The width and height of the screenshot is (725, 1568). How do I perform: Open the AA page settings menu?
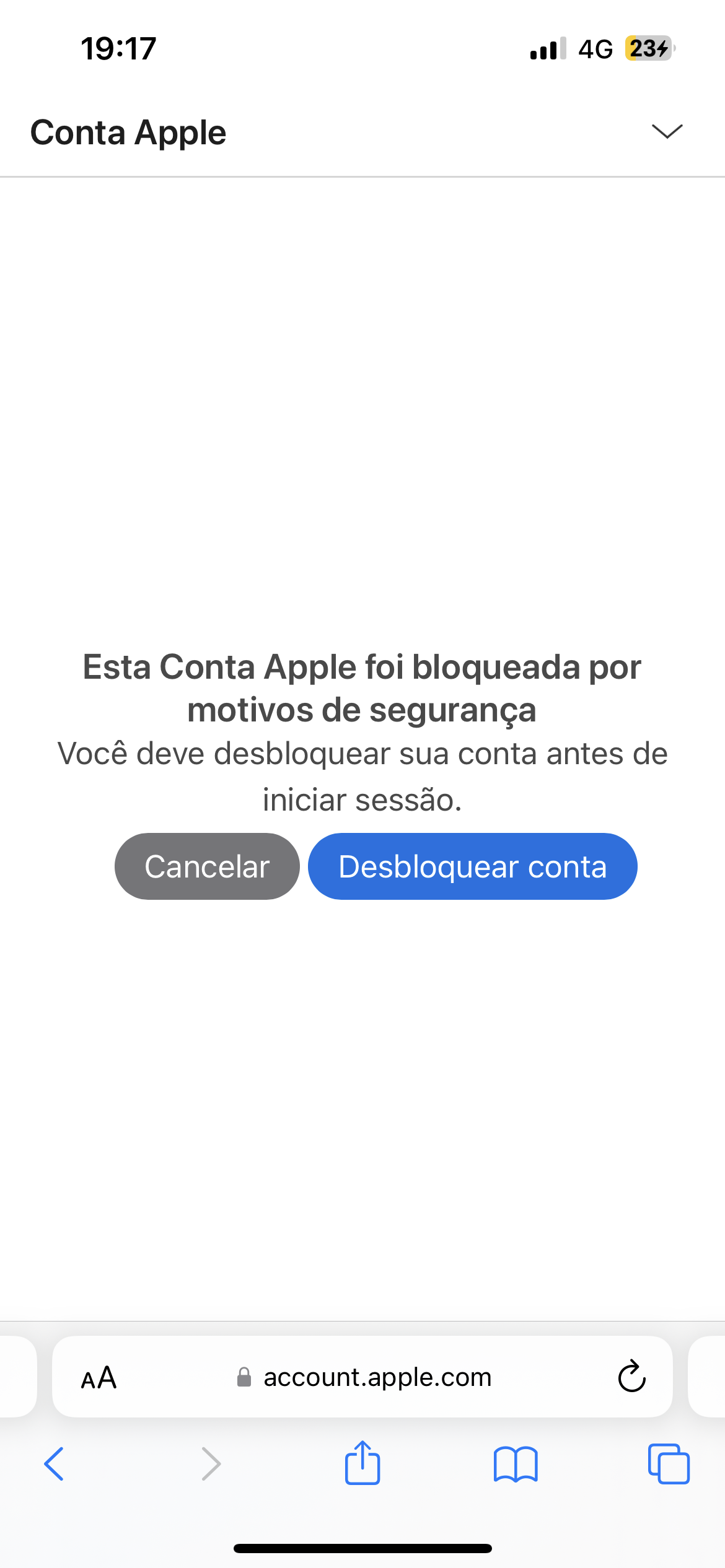pyautogui.click(x=99, y=1378)
